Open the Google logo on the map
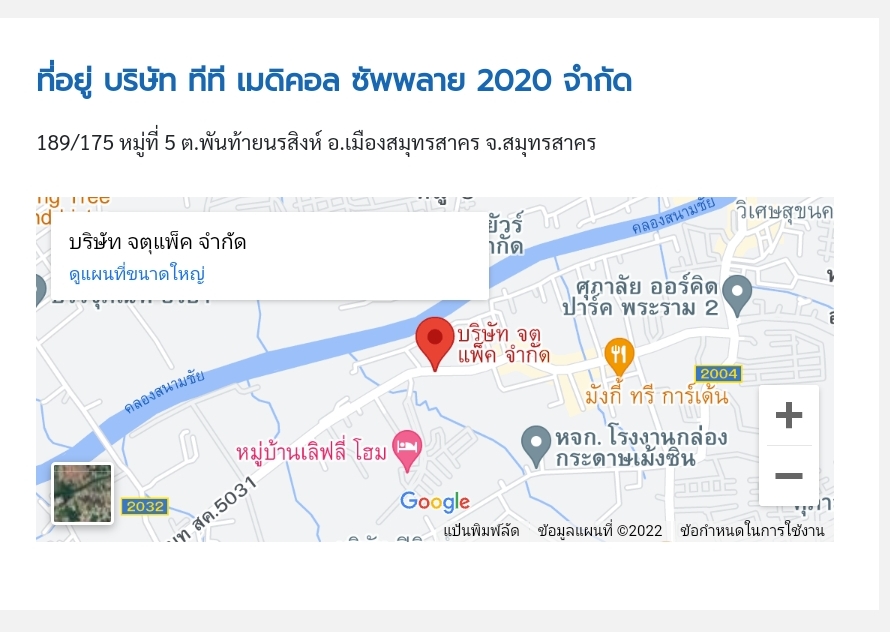This screenshot has height=632, width=890. coord(435,502)
